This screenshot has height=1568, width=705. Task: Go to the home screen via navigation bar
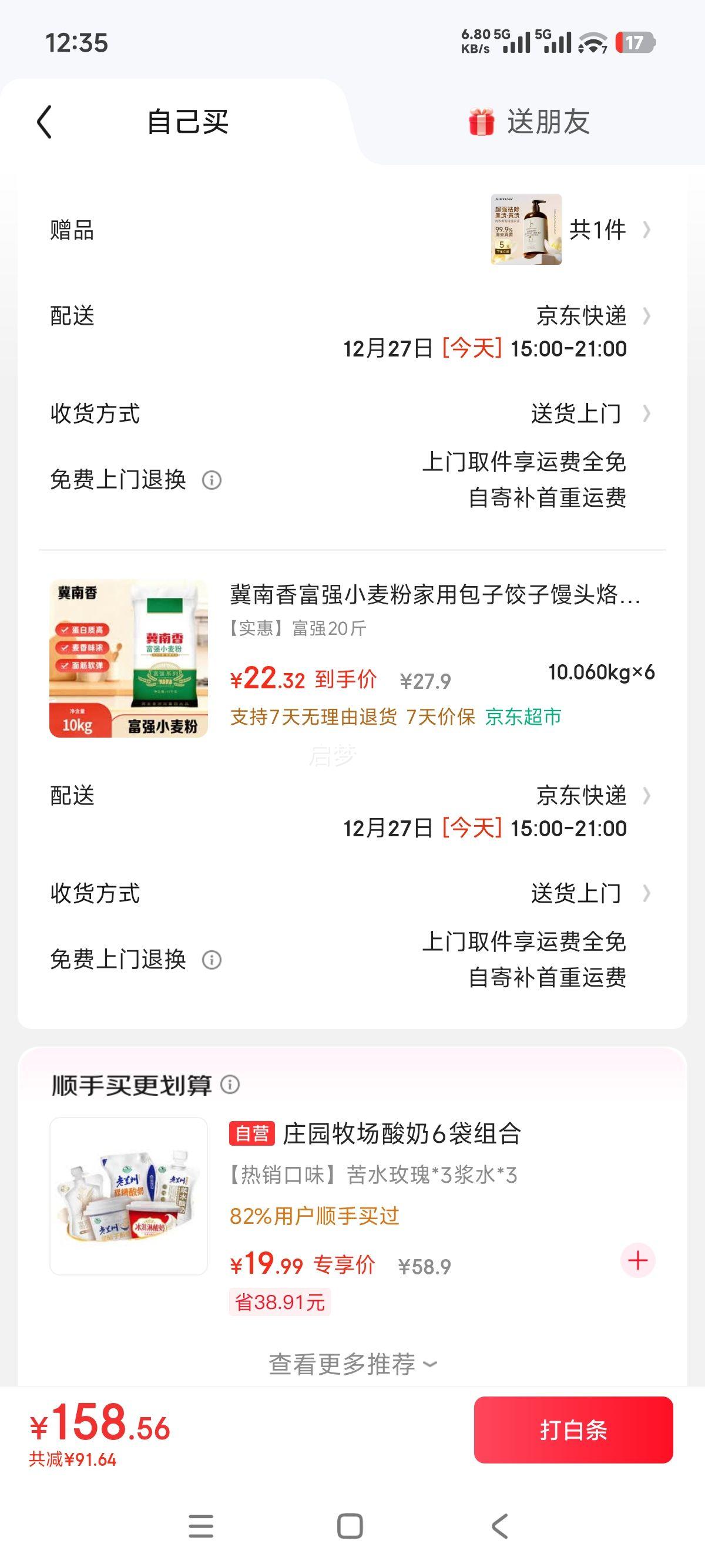(350, 1526)
